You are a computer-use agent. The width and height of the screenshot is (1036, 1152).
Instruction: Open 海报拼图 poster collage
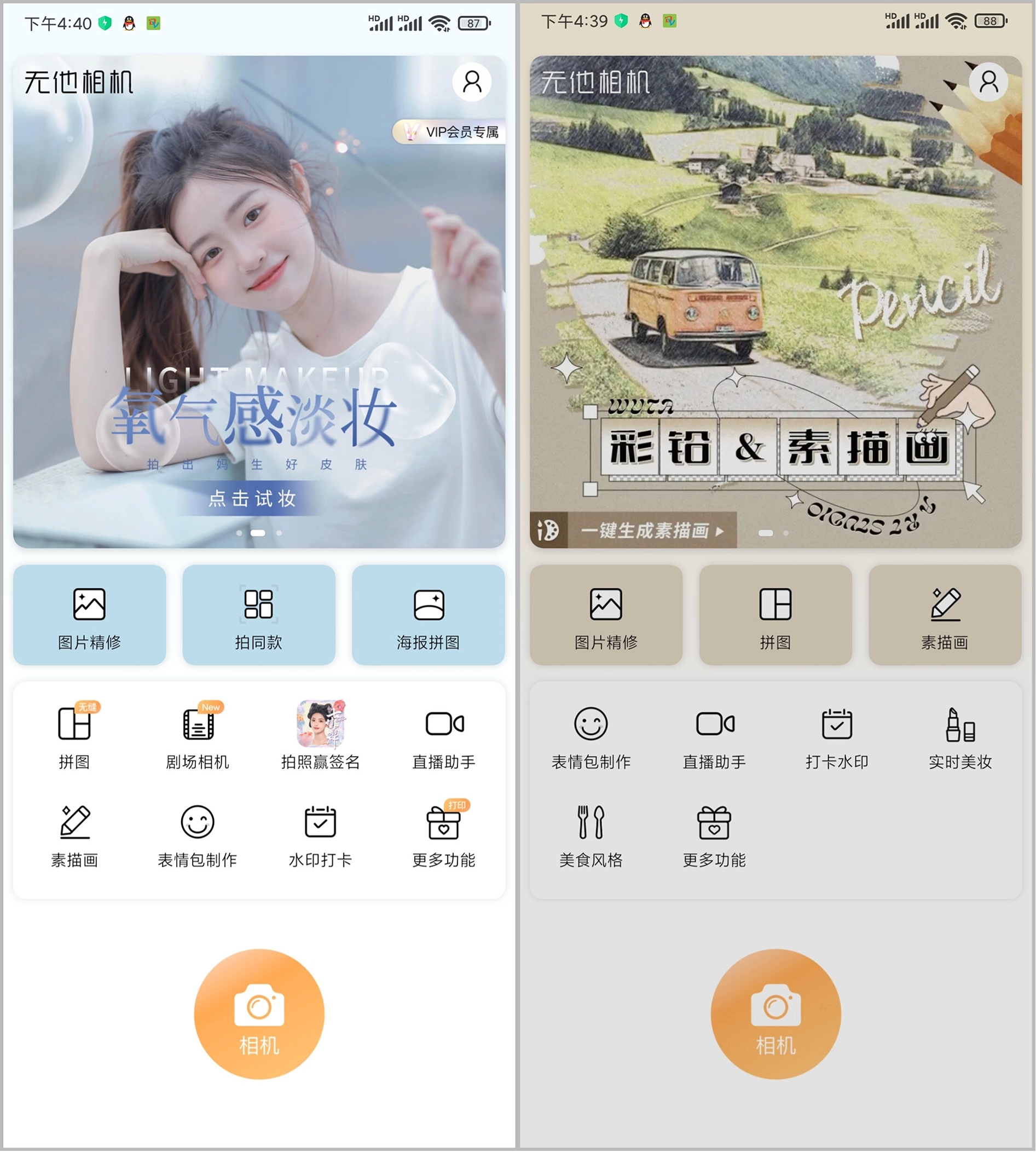428,615
